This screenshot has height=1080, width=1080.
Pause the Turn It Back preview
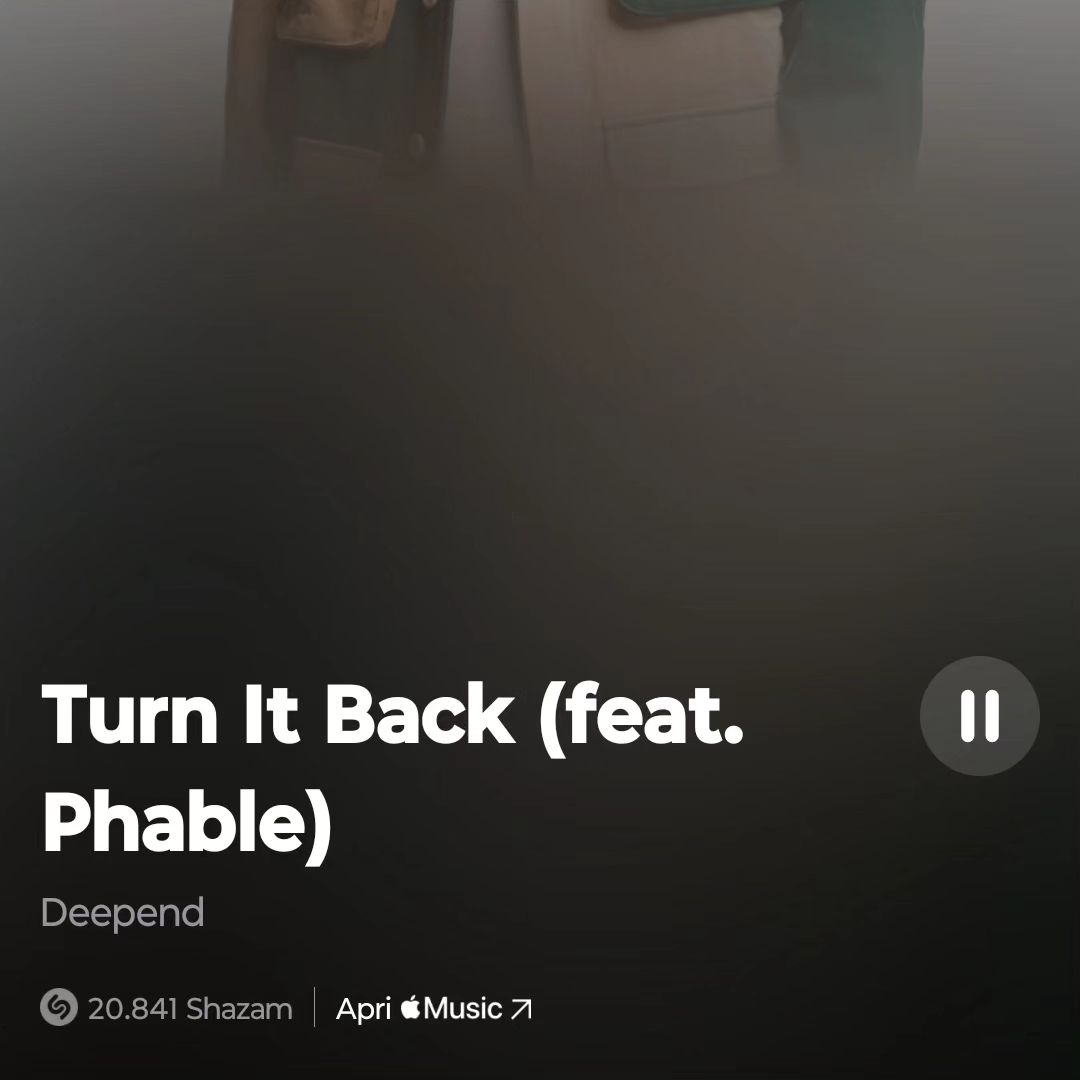click(979, 716)
